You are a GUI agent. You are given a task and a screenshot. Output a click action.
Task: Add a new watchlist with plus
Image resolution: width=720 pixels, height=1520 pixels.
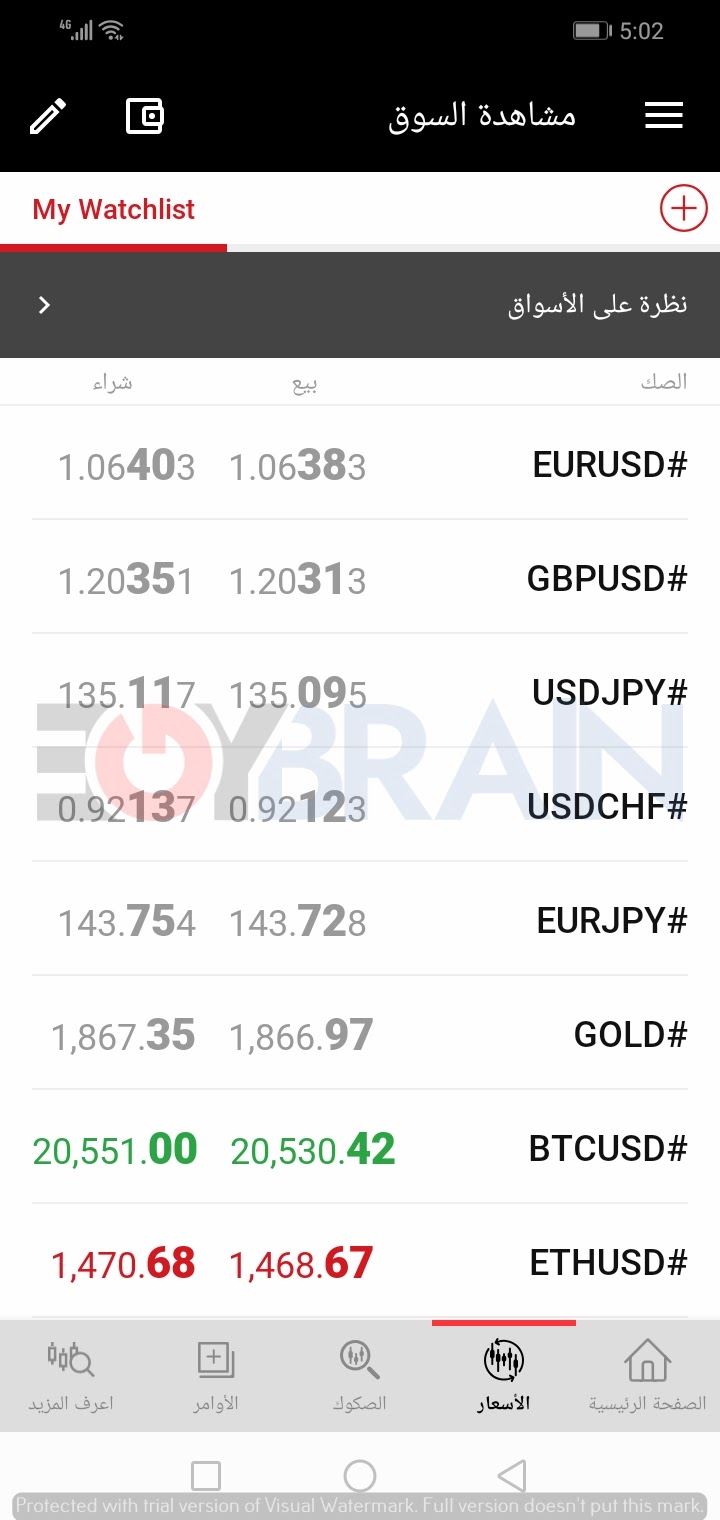684,209
